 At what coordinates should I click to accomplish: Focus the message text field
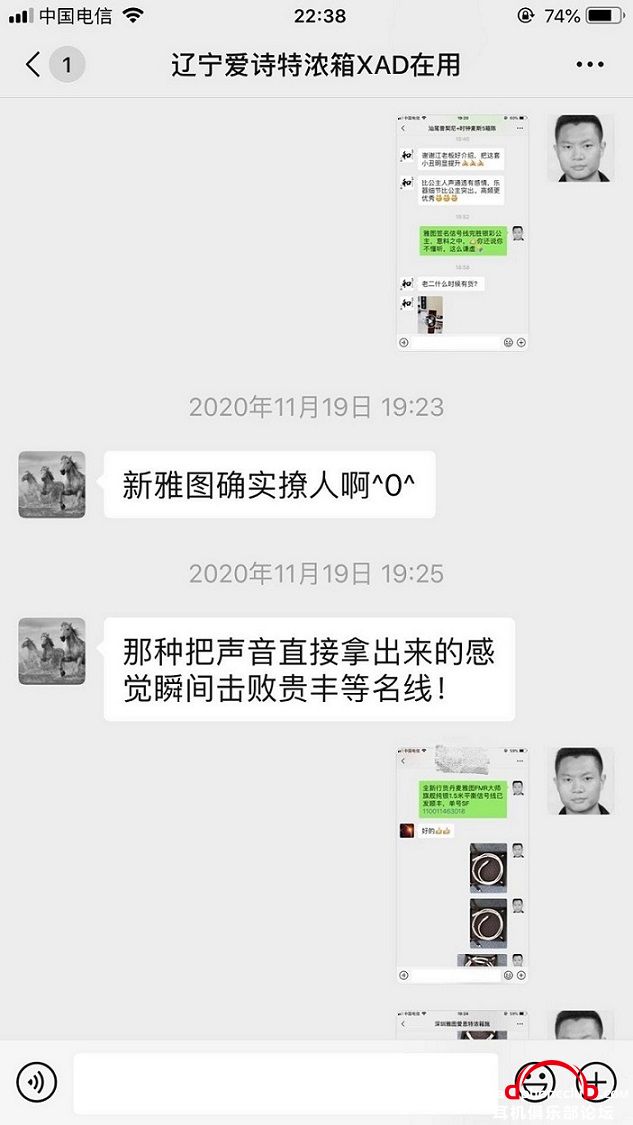285,1082
